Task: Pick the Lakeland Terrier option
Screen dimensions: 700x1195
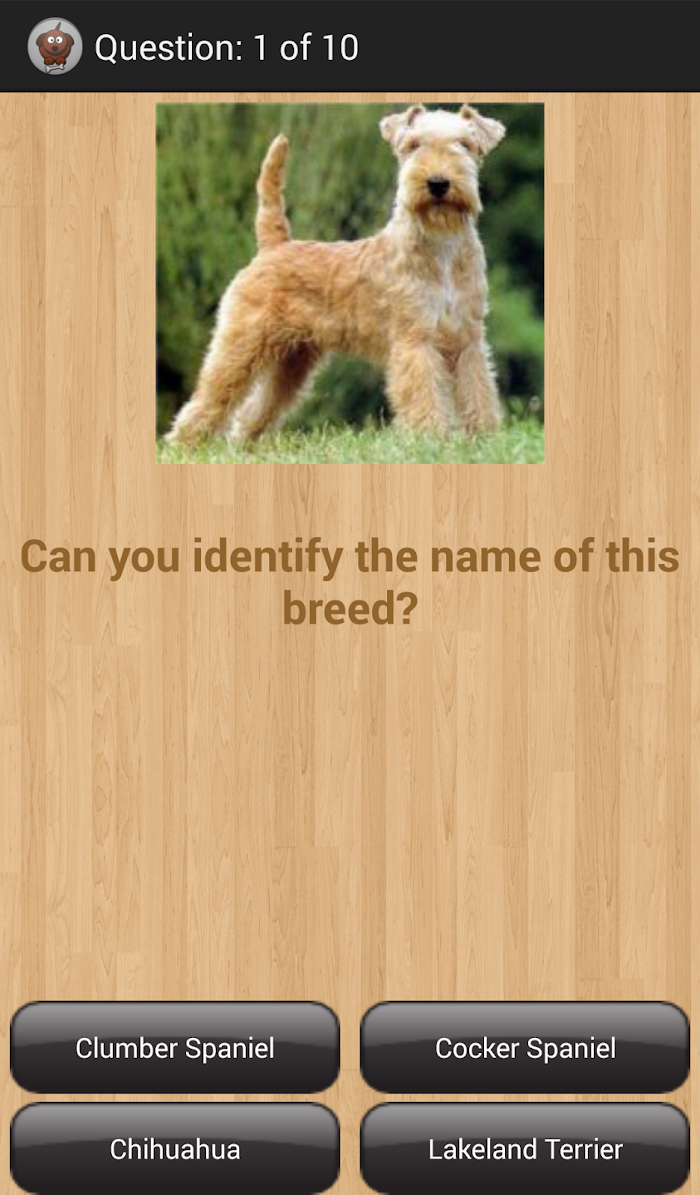Action: click(525, 1148)
